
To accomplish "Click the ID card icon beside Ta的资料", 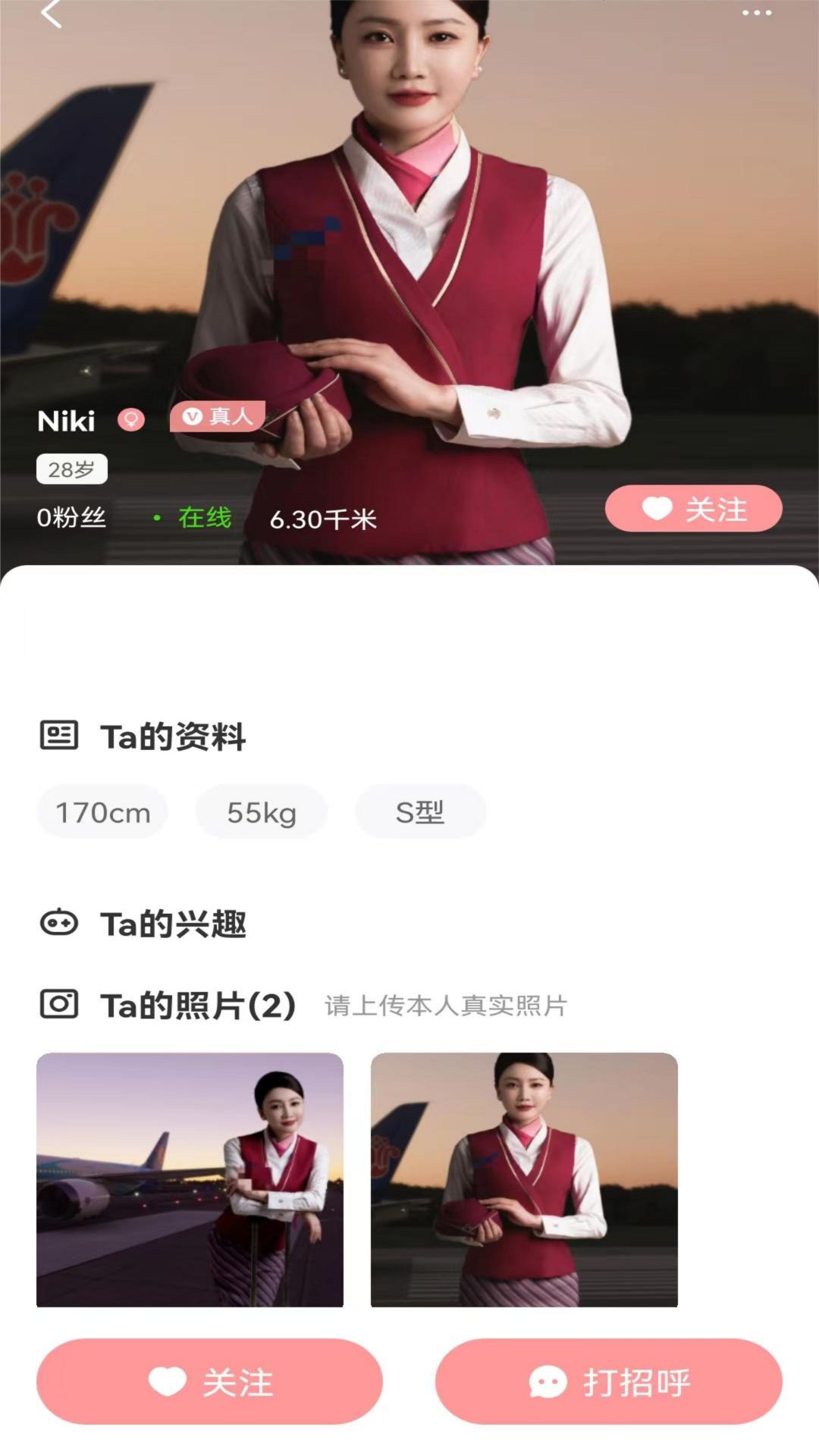I will (59, 734).
